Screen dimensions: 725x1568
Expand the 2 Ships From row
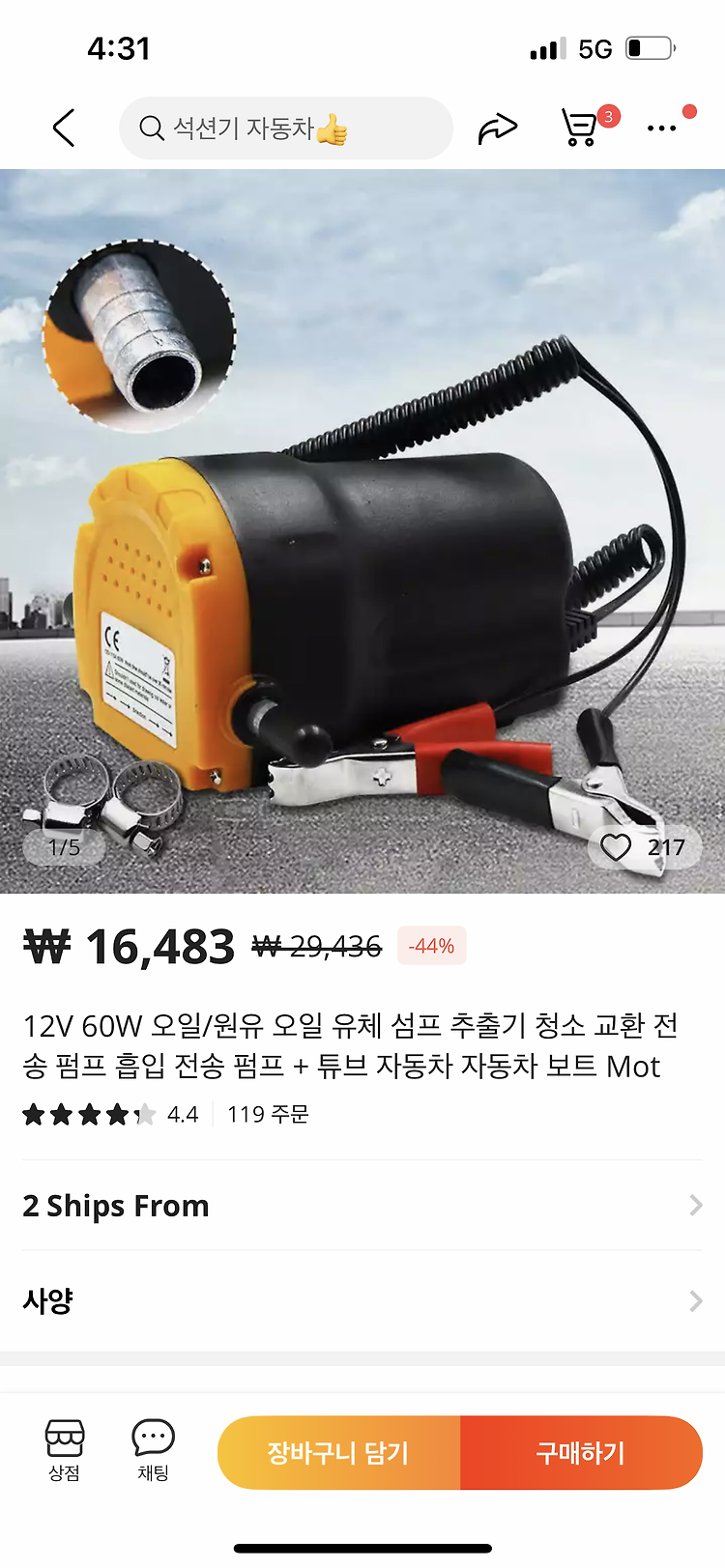pyautogui.click(x=362, y=1206)
